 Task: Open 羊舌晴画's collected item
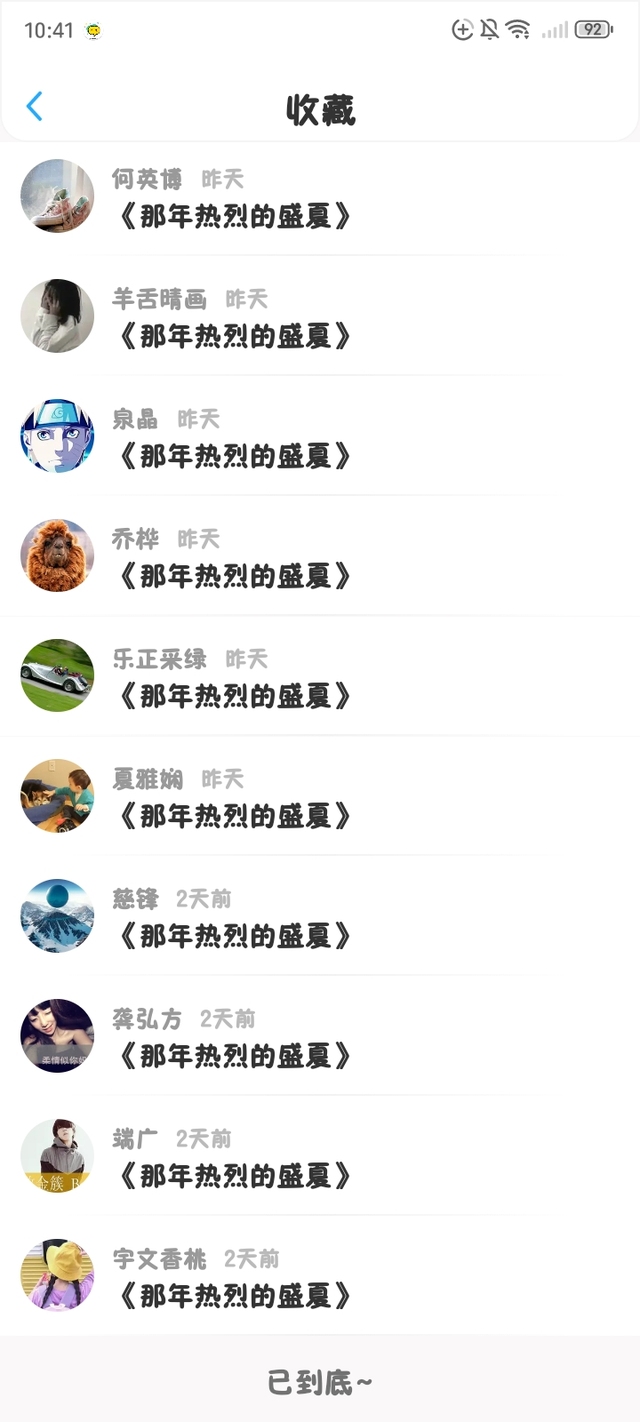pos(235,336)
